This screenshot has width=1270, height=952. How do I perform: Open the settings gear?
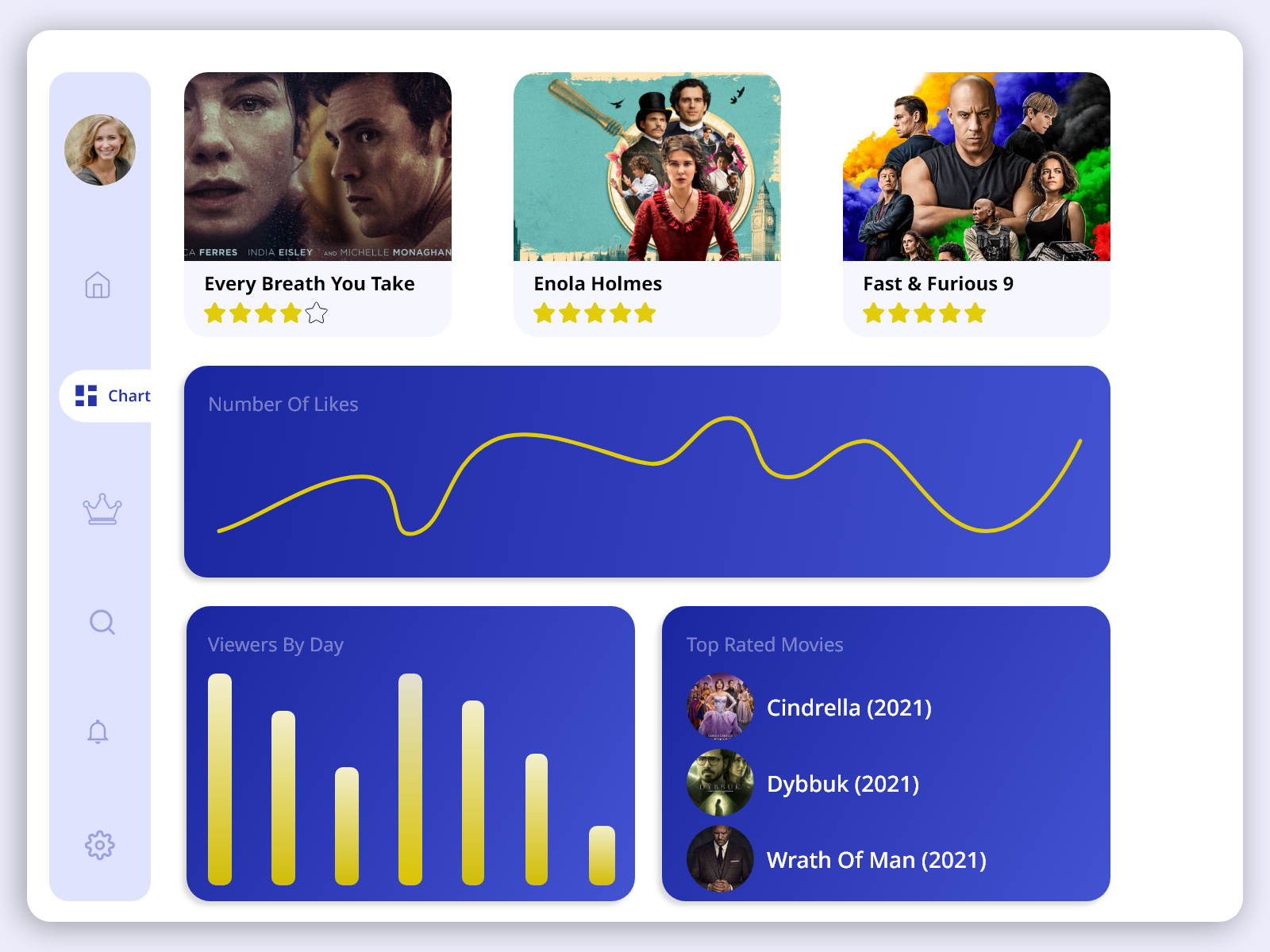(100, 845)
